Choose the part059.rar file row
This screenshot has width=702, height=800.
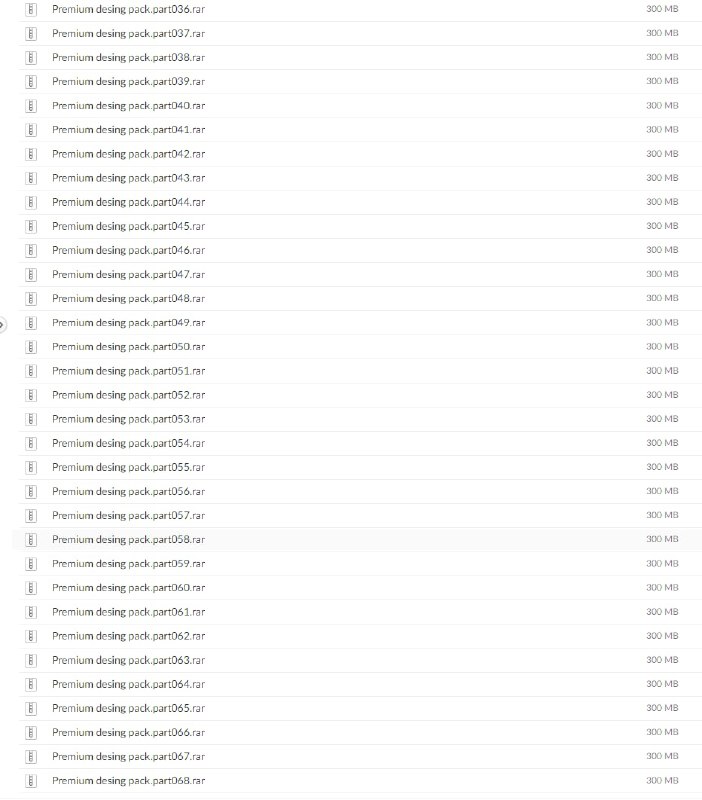(128, 564)
